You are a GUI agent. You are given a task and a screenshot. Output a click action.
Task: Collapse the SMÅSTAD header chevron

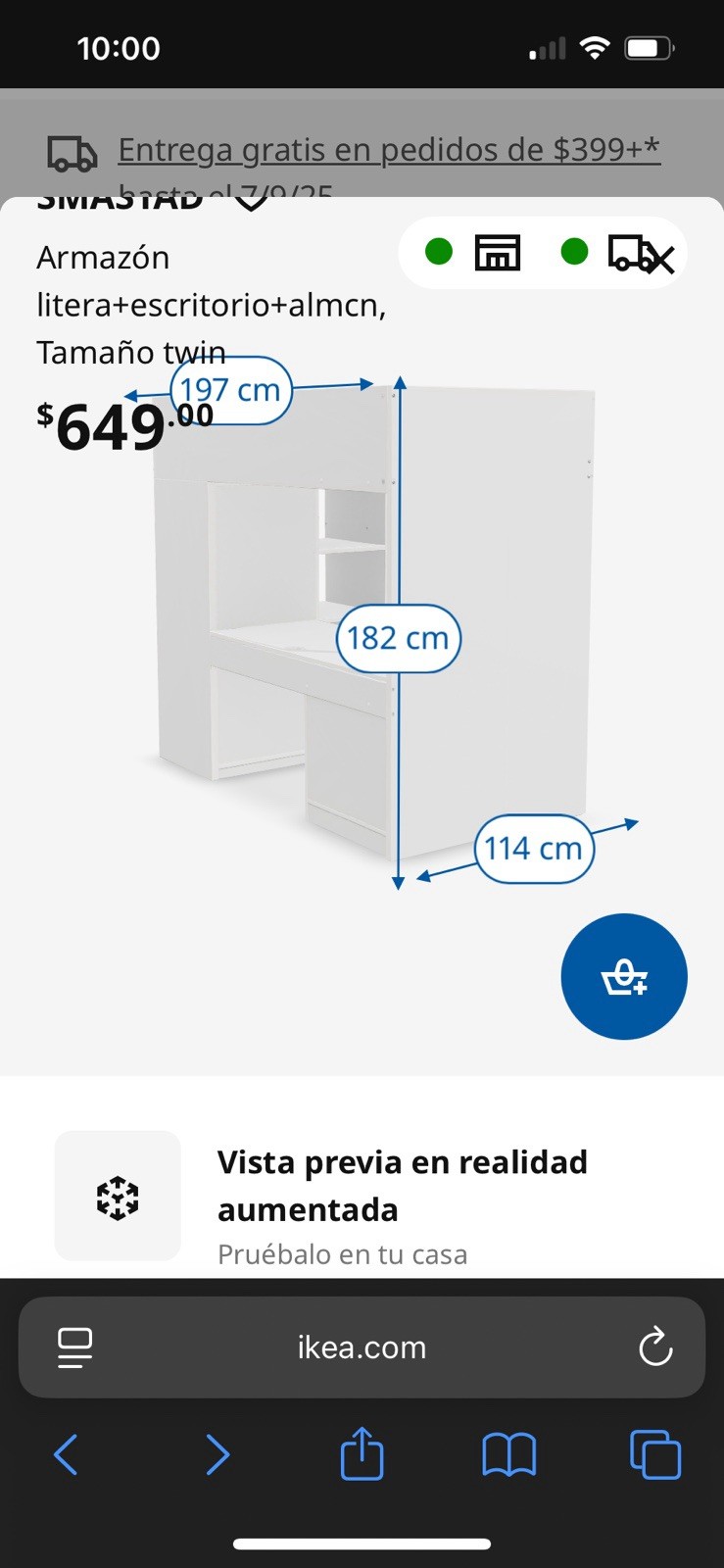point(252,203)
